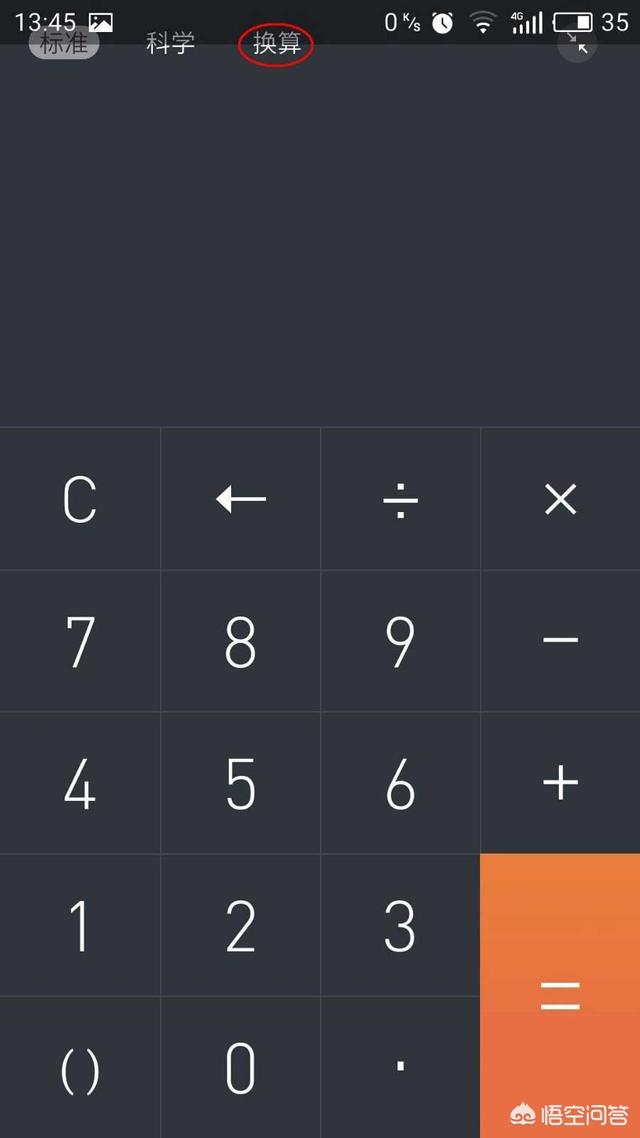Enter the digit 8
Screen dimensions: 640x1138
(x=241, y=641)
